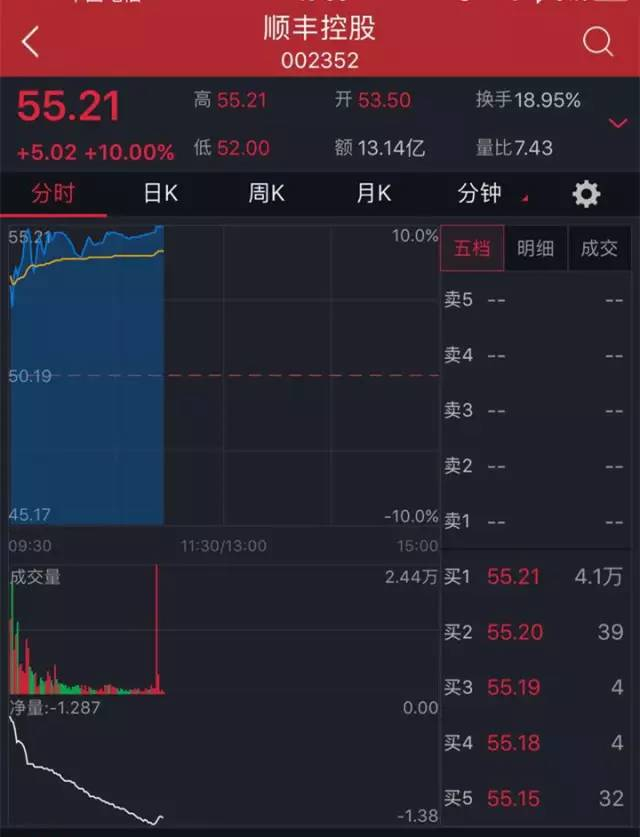Switch to the 分时 chart tab
This screenshot has height=837, width=640.
(53, 193)
